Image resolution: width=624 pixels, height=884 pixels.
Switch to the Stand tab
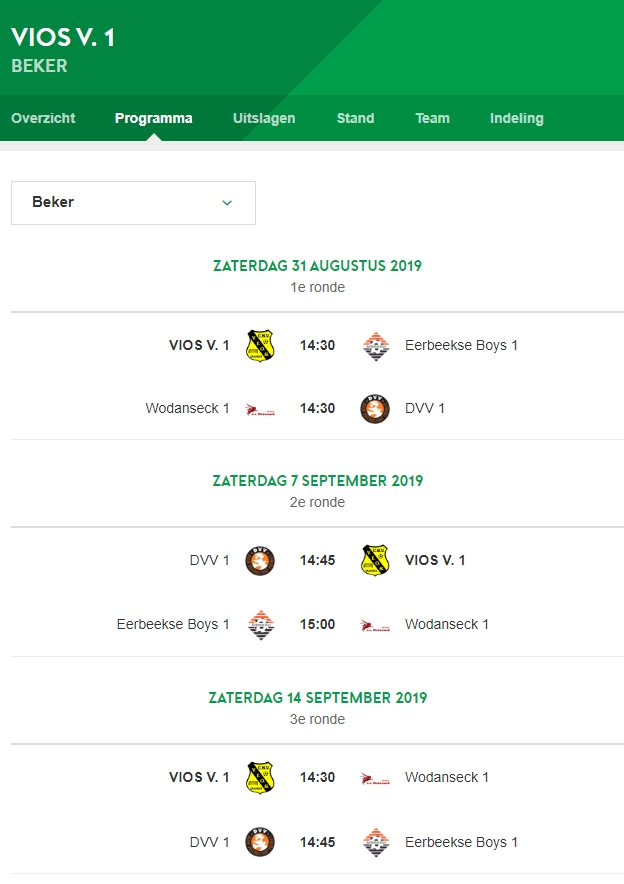tap(355, 118)
